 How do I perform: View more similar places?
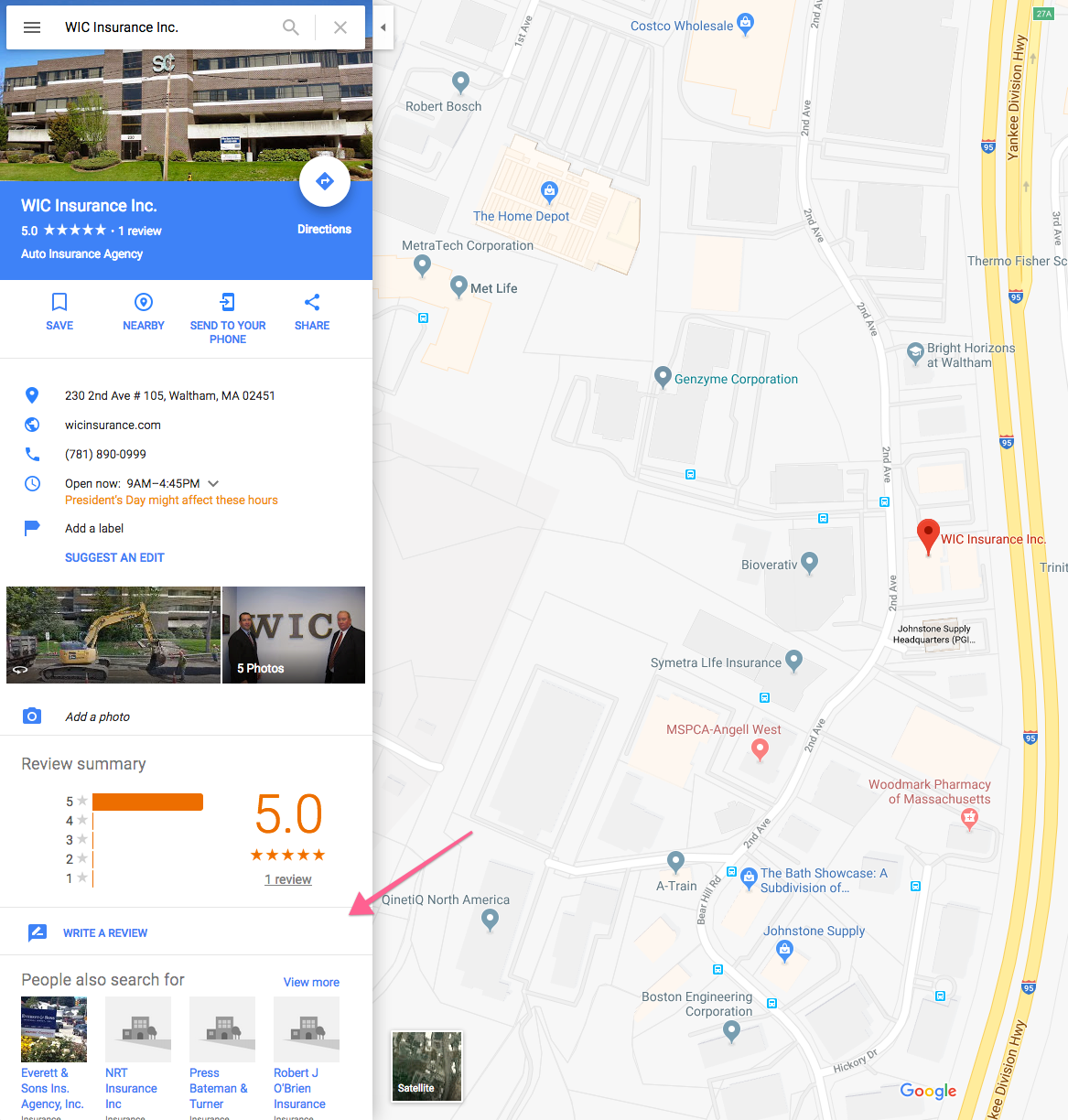click(311, 982)
